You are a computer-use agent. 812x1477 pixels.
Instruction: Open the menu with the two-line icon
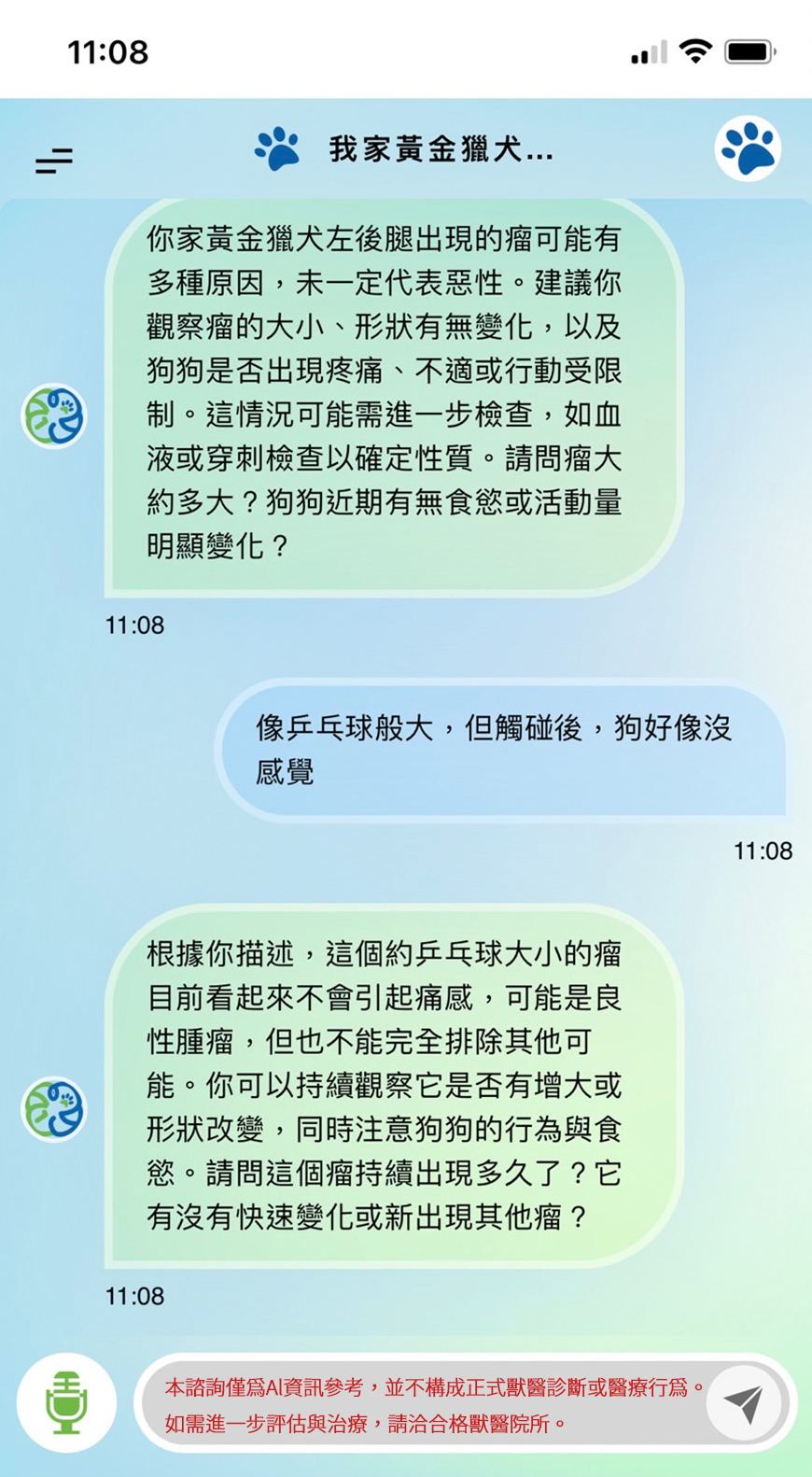(x=54, y=161)
